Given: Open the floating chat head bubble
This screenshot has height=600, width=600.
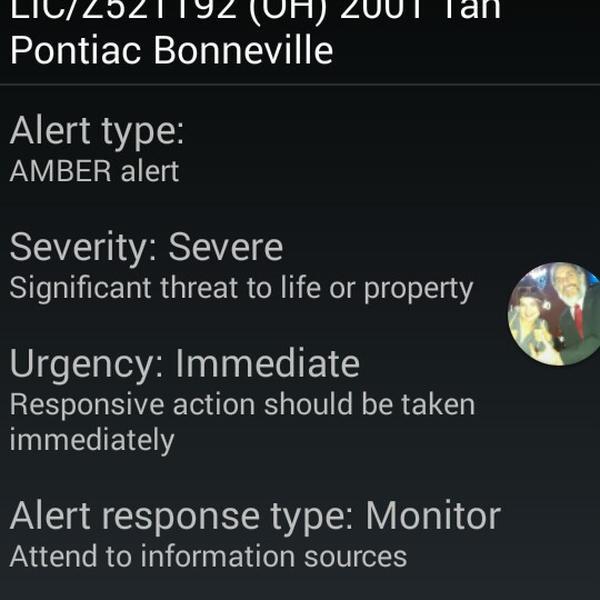Looking at the screenshot, I should pyautogui.click(x=556, y=313).
